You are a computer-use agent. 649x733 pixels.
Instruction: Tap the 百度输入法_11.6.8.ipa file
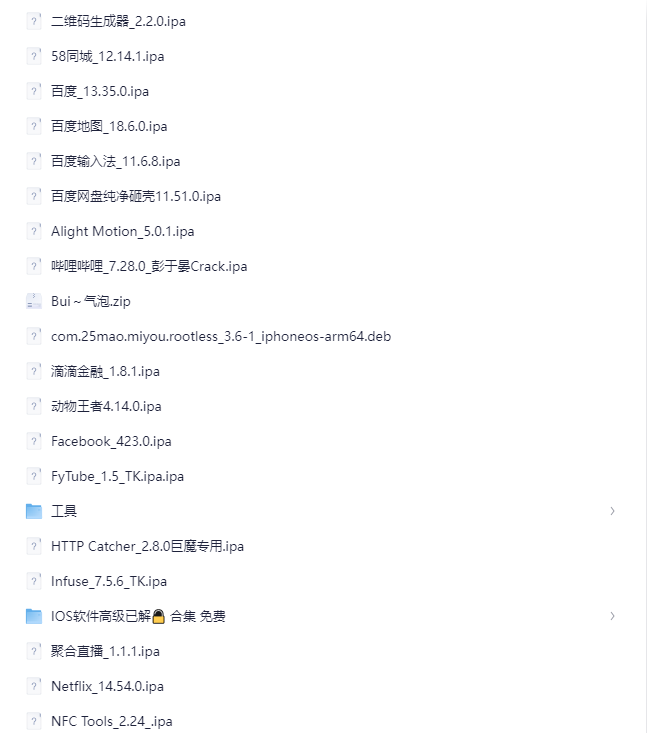(115, 161)
